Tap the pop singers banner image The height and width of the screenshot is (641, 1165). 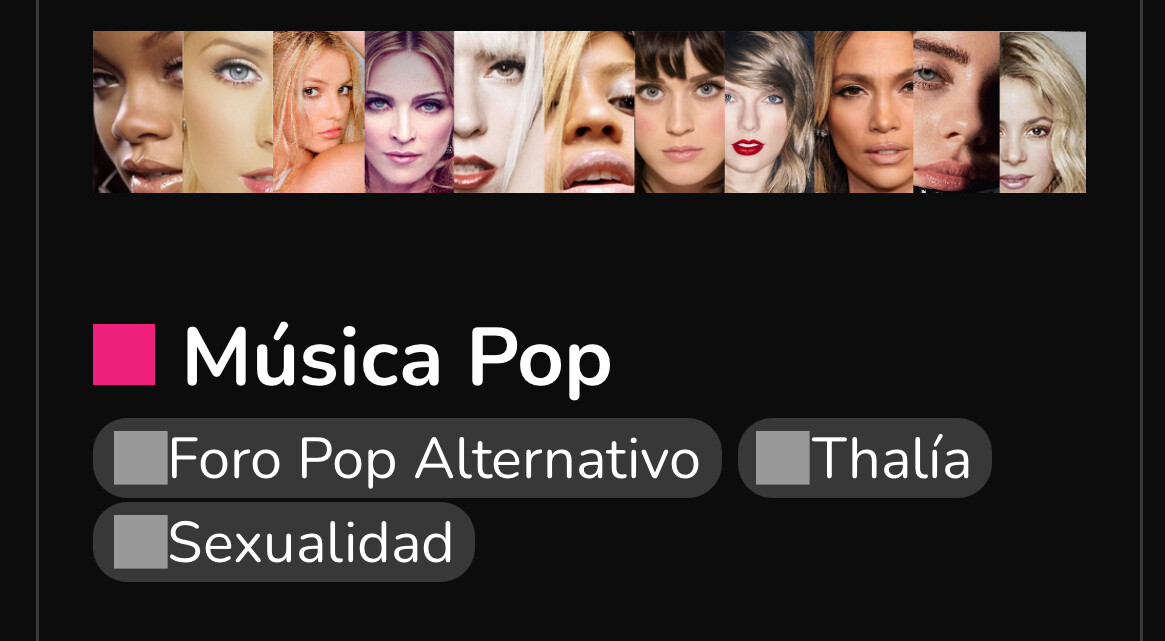589,112
